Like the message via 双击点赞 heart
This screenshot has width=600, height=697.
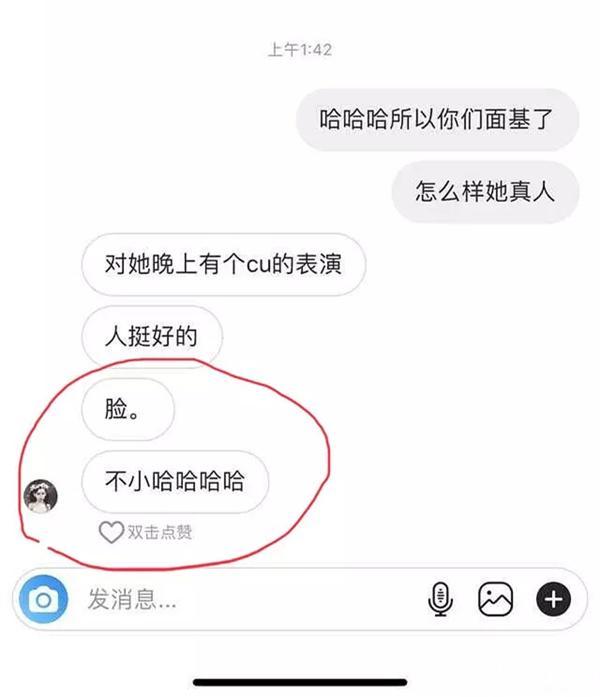[110, 533]
